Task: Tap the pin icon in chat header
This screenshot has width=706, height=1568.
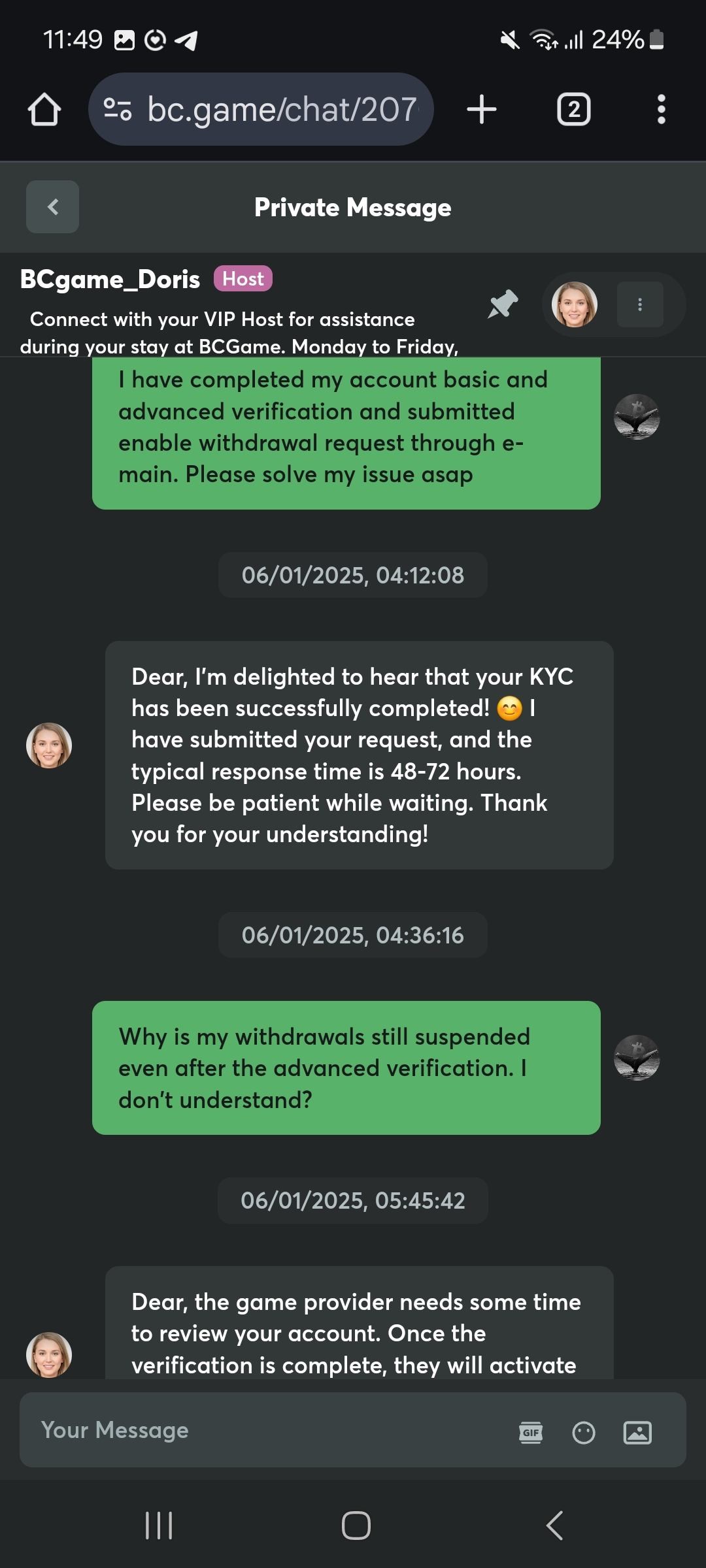Action: pos(503,304)
